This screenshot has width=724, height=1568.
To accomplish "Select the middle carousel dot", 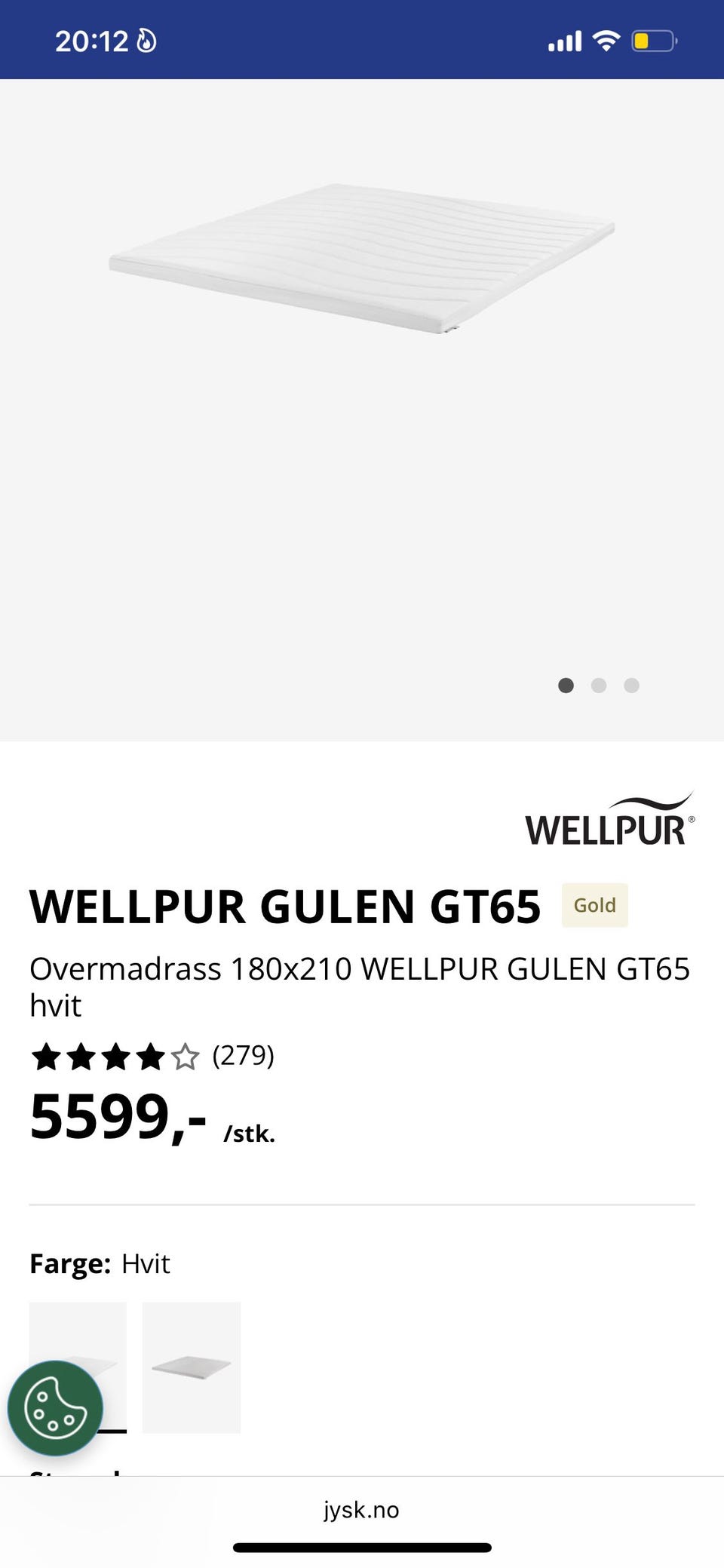I will tap(598, 686).
